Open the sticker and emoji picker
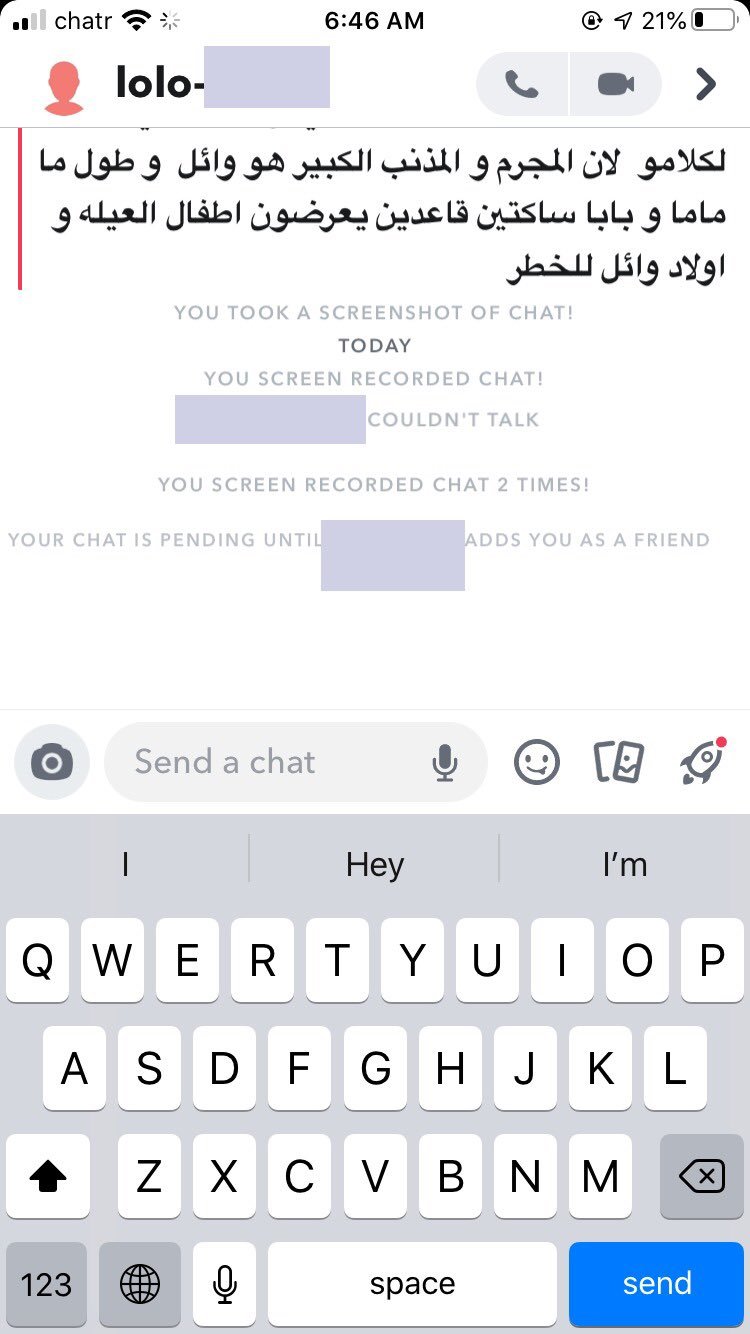 click(537, 763)
